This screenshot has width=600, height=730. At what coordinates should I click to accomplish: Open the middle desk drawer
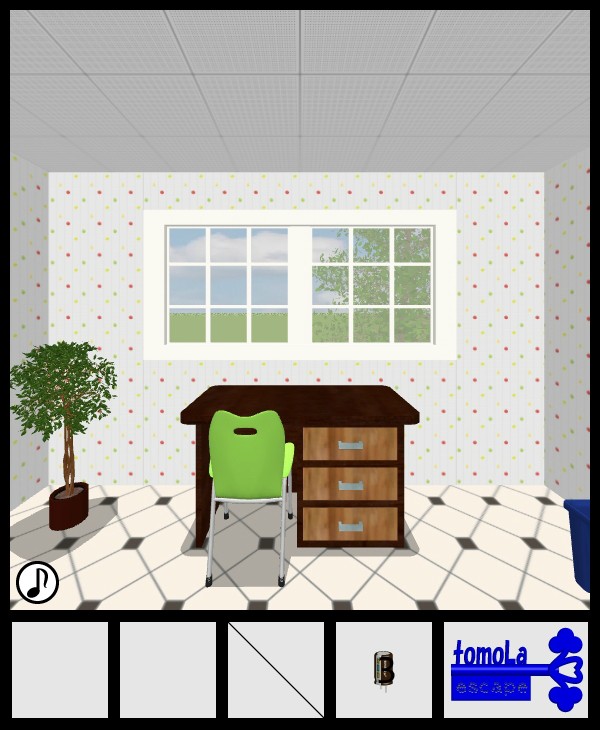[350, 484]
